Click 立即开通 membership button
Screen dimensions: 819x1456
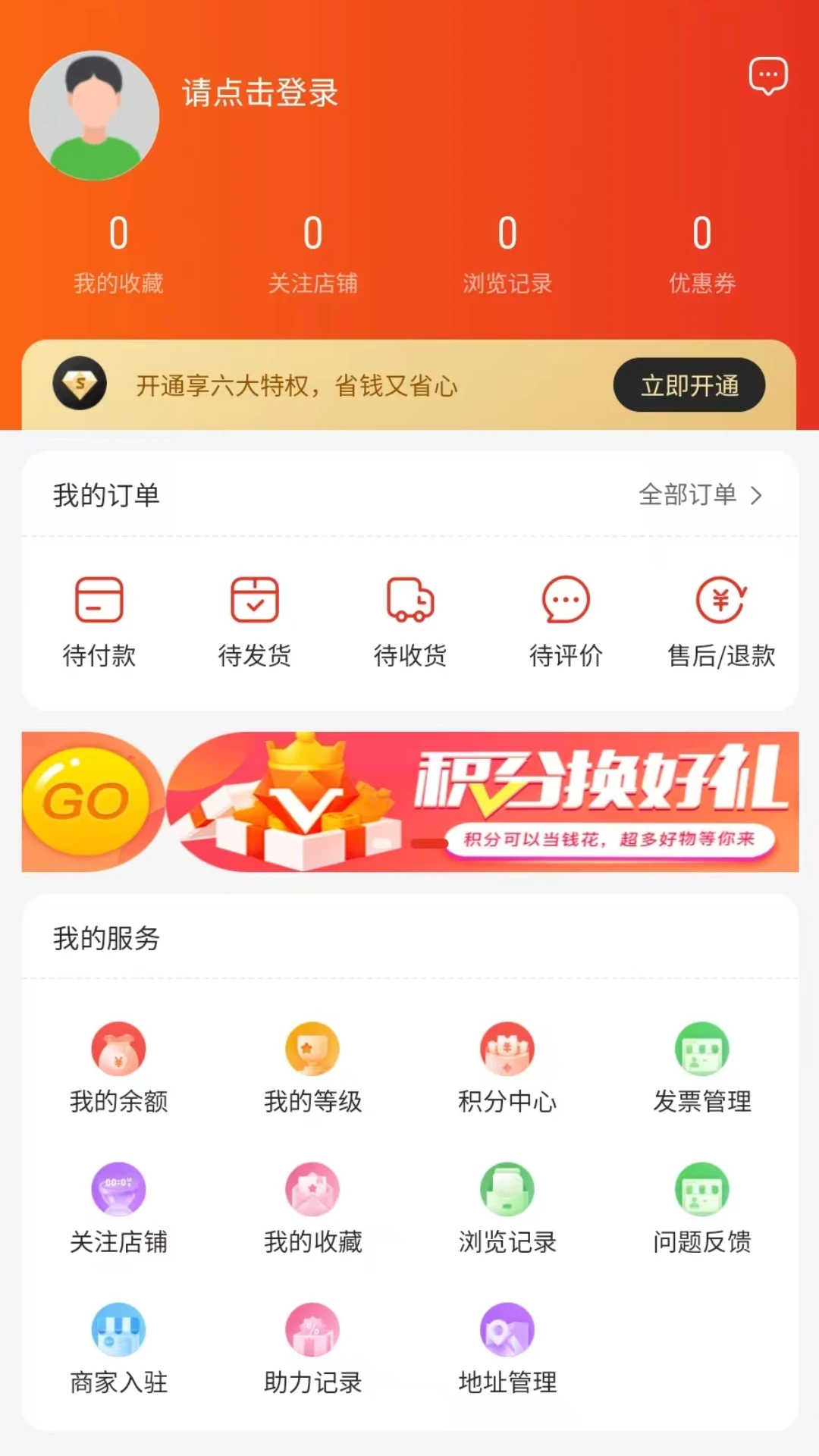click(x=688, y=385)
